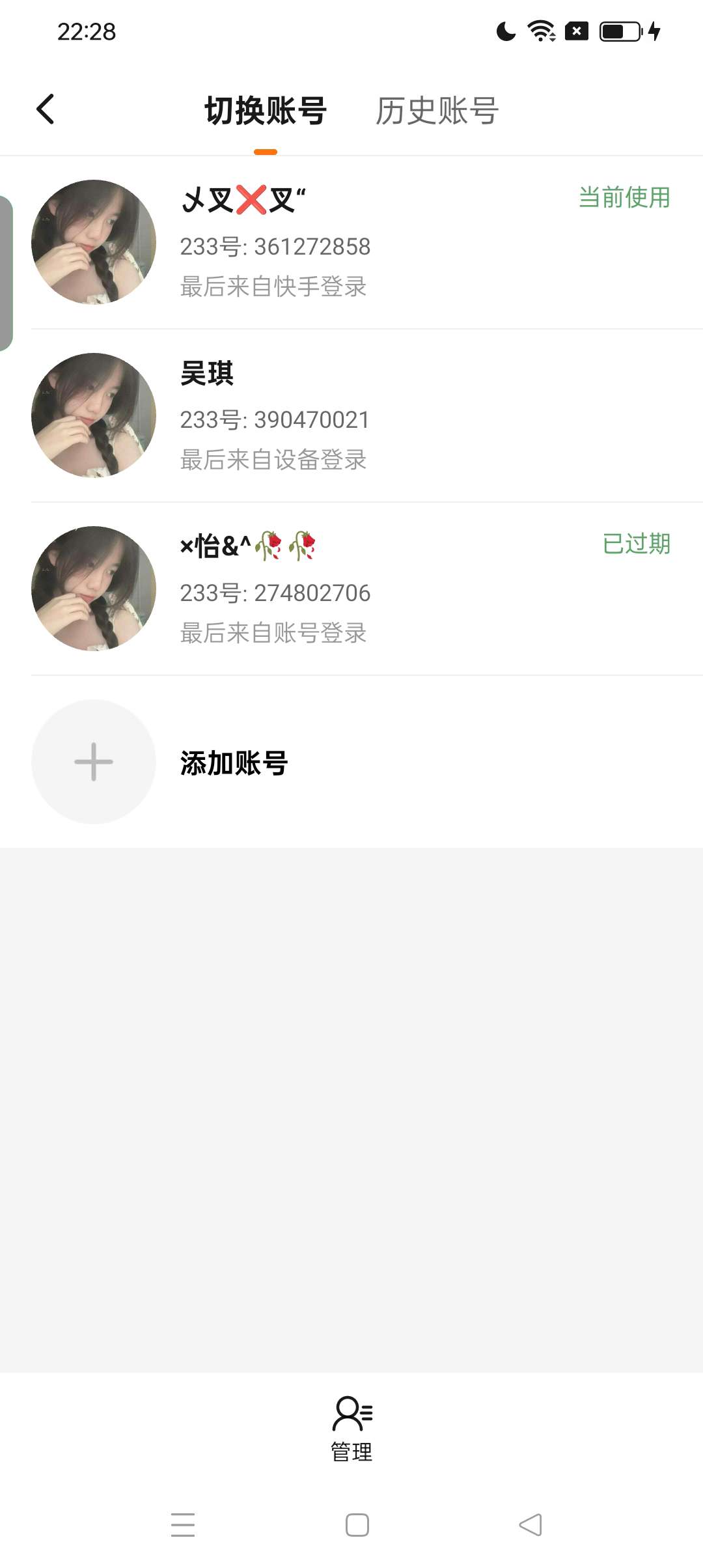The image size is (703, 1568).
Task: Switch to the 历史账号 tab
Action: click(437, 111)
